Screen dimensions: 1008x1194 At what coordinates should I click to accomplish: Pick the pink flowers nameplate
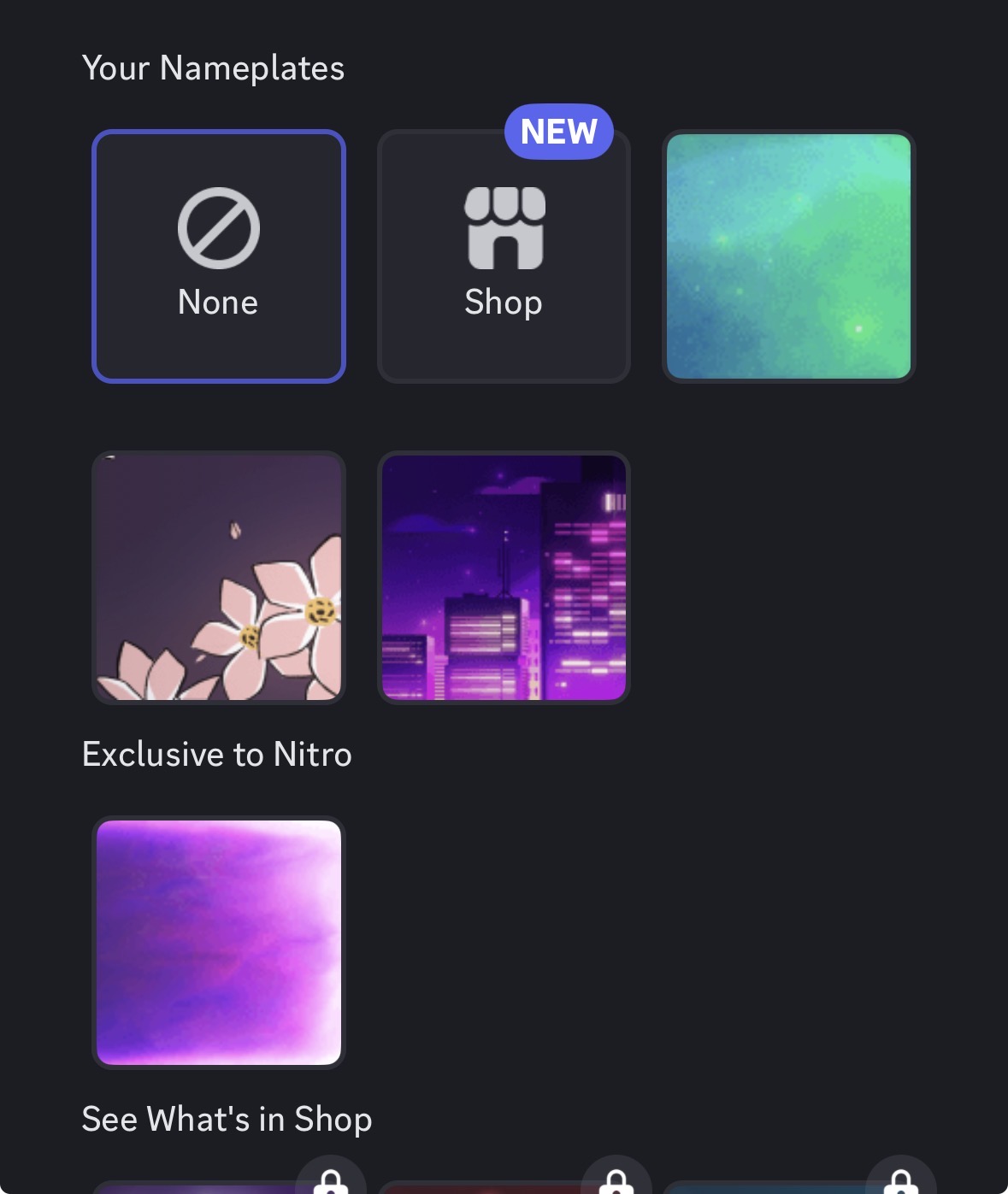tap(219, 578)
